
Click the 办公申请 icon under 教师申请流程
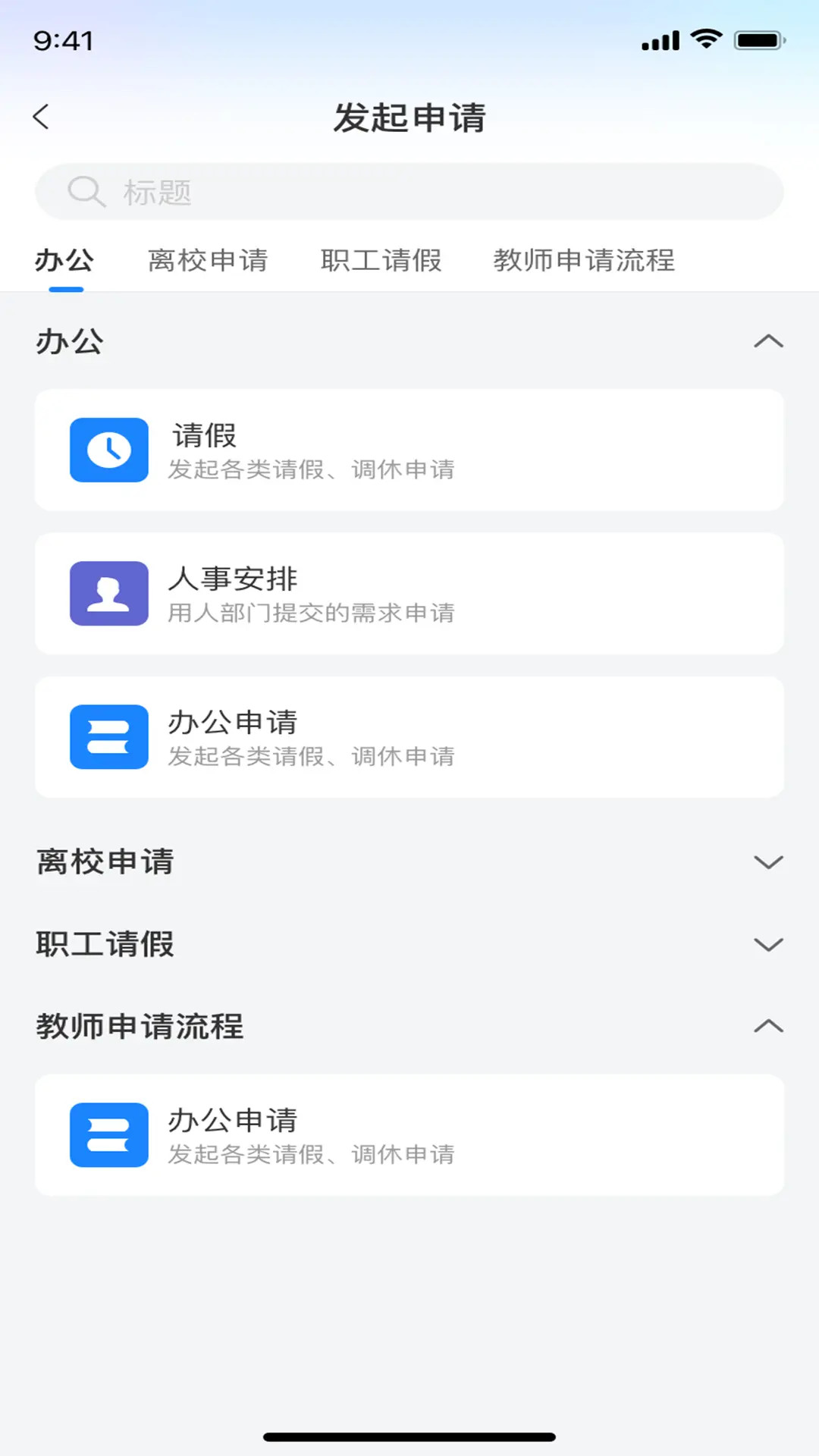pyautogui.click(x=108, y=1135)
